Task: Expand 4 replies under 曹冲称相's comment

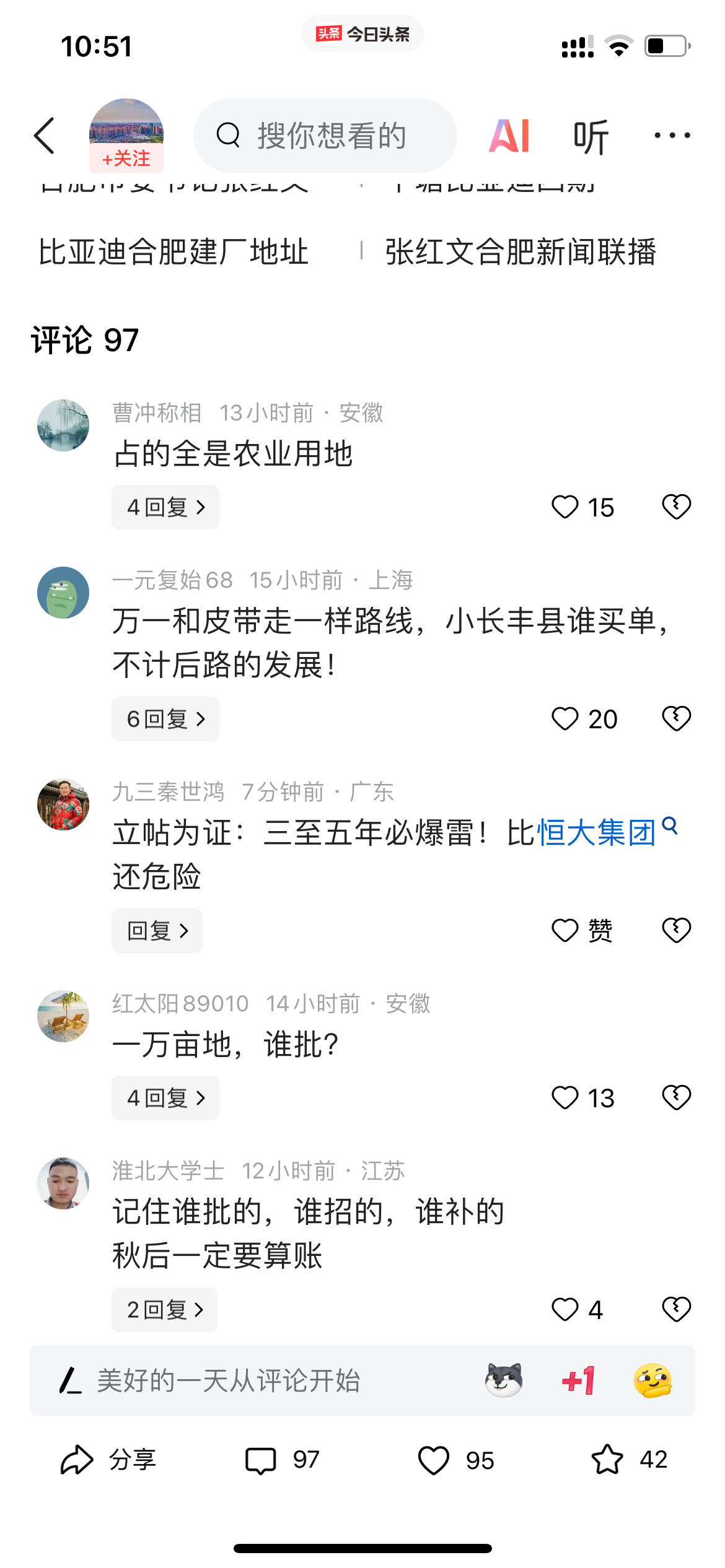Action: pyautogui.click(x=165, y=507)
